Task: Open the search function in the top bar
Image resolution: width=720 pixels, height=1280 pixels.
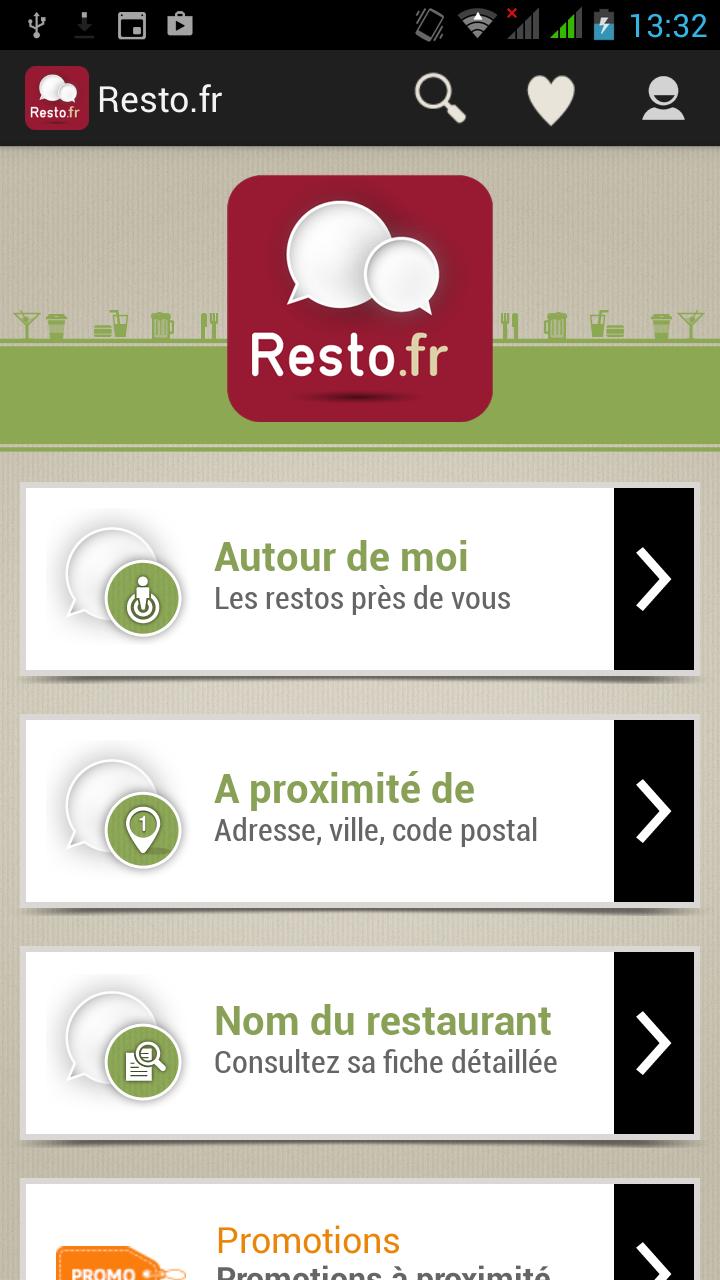Action: pos(440,97)
